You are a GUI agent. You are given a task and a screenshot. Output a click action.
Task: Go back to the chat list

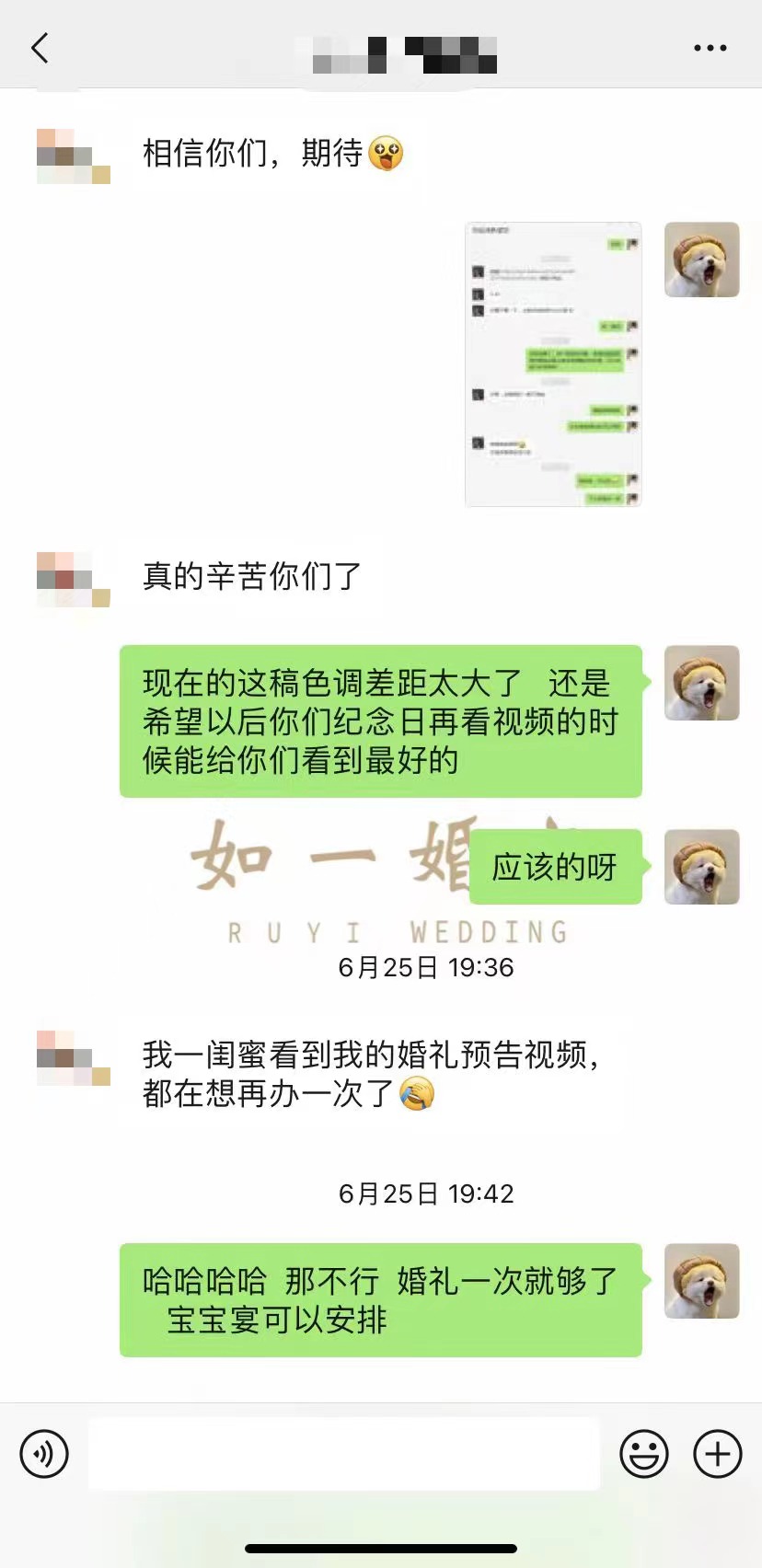point(40,48)
